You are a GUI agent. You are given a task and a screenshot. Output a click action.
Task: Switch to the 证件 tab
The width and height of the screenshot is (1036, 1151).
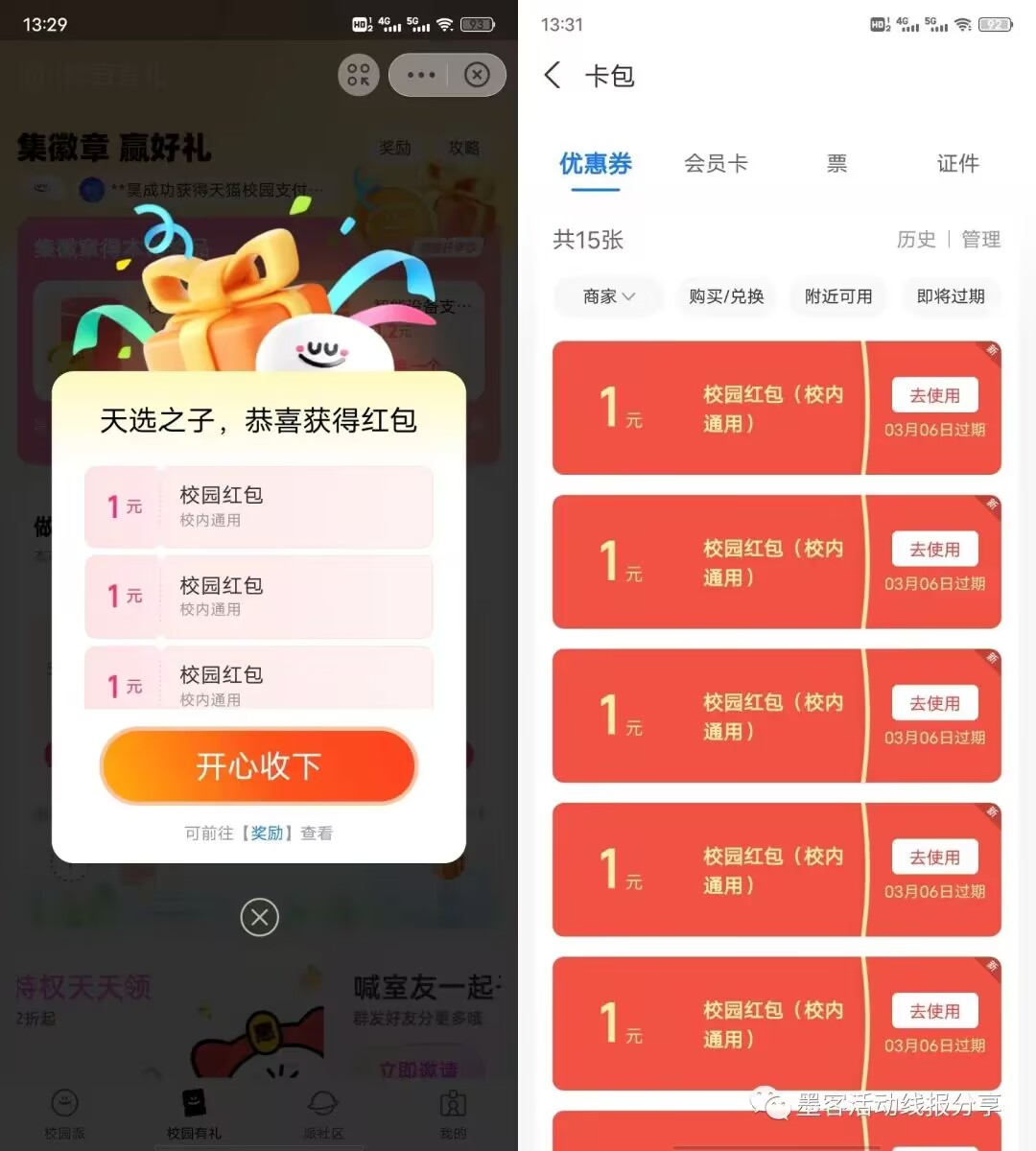(957, 163)
